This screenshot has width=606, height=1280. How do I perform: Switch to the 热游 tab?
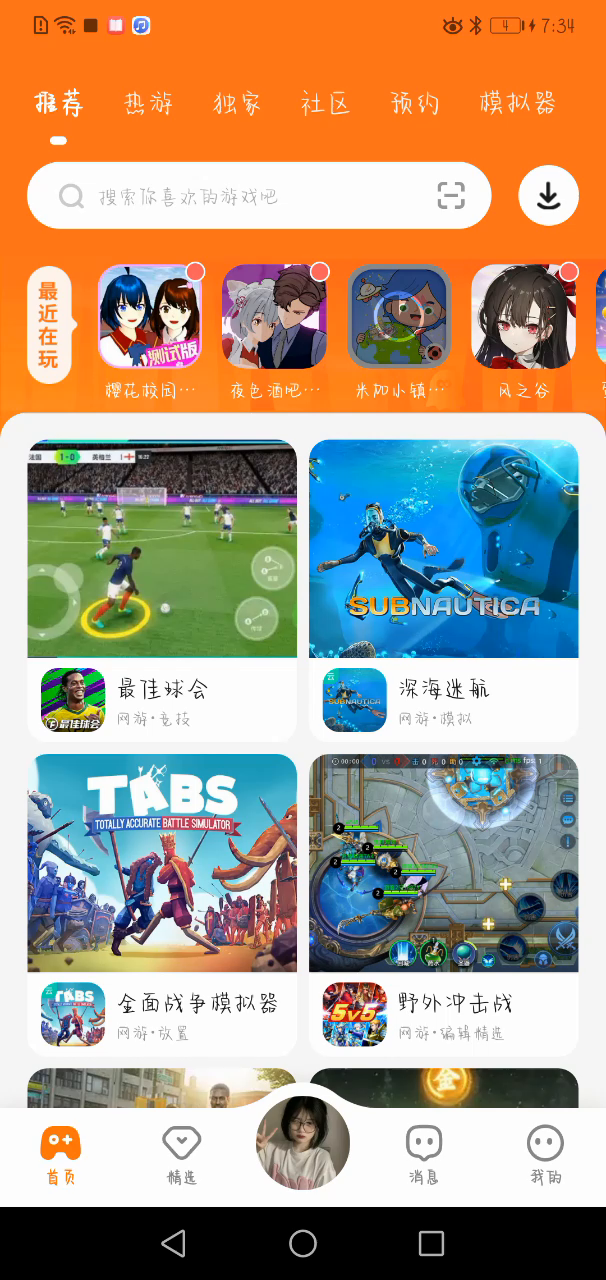[148, 103]
